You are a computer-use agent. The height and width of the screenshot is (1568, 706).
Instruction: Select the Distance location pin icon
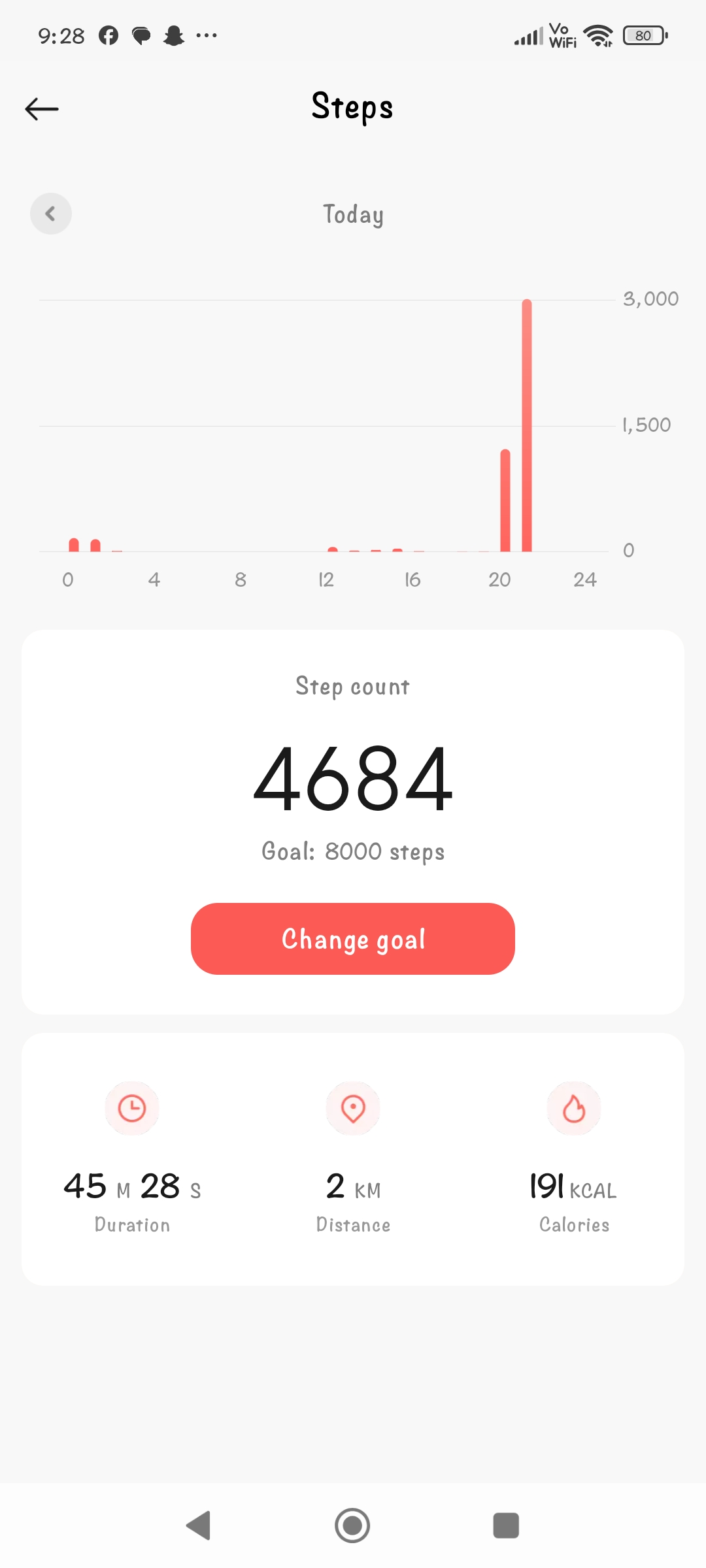[x=353, y=1108]
